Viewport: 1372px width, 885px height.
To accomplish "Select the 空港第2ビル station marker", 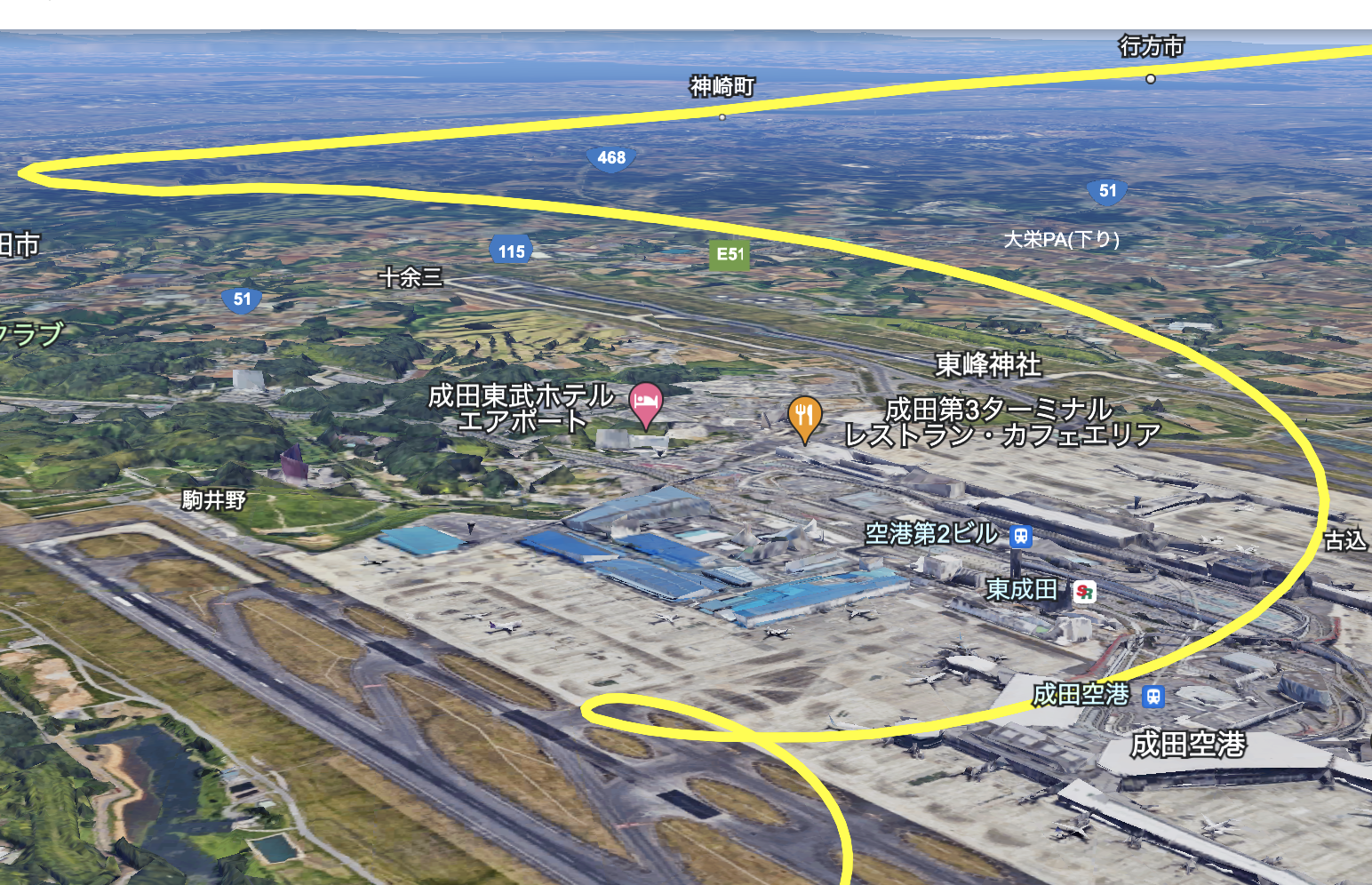I will click(1021, 536).
